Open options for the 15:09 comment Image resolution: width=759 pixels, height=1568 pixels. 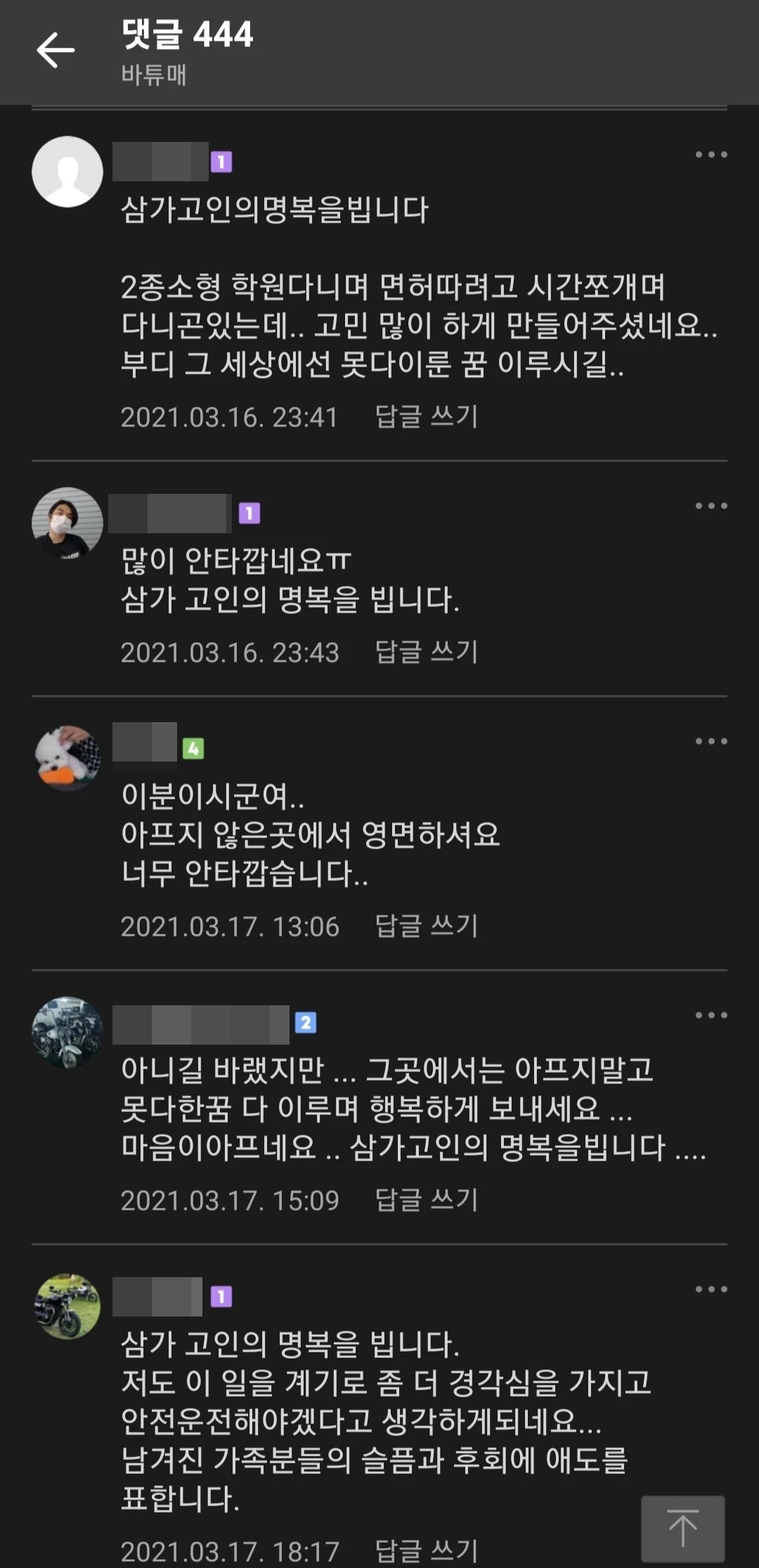click(x=711, y=1015)
